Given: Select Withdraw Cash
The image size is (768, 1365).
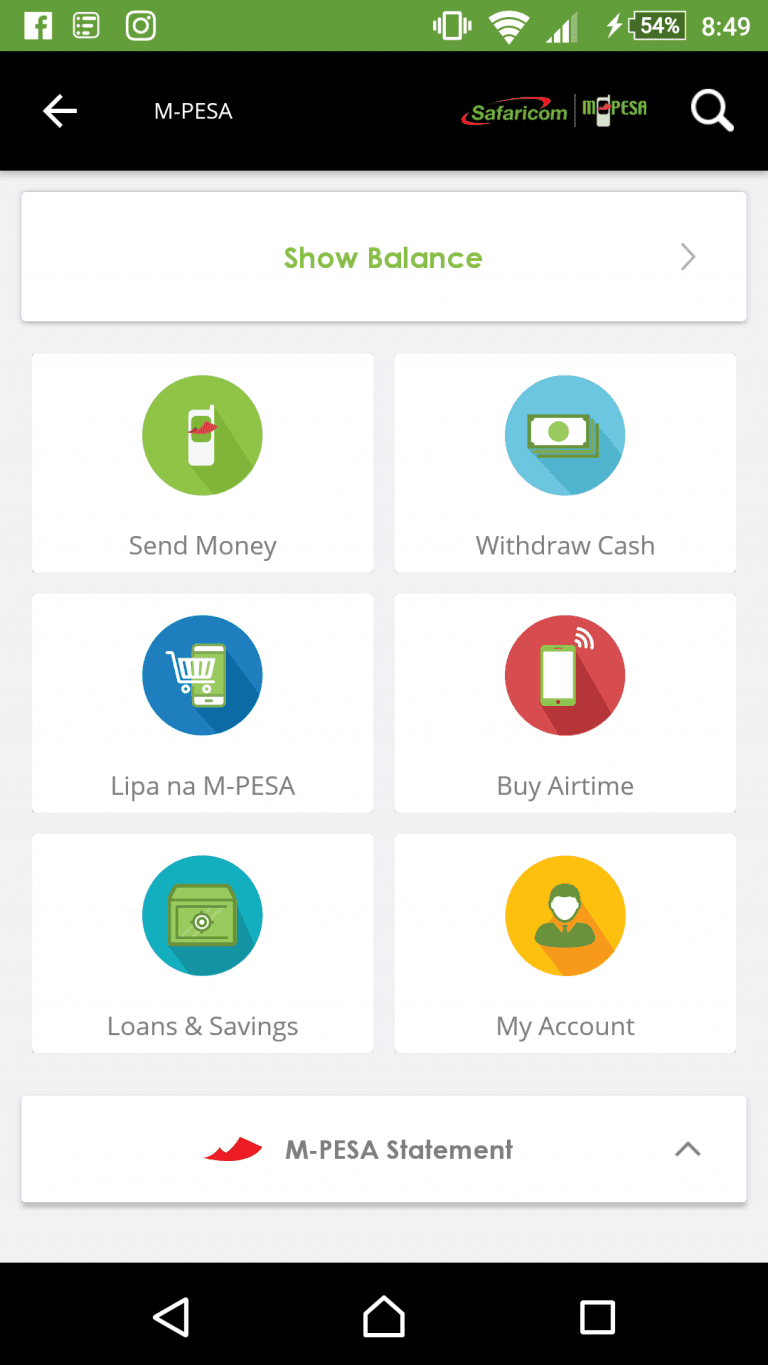Looking at the screenshot, I should point(565,463).
